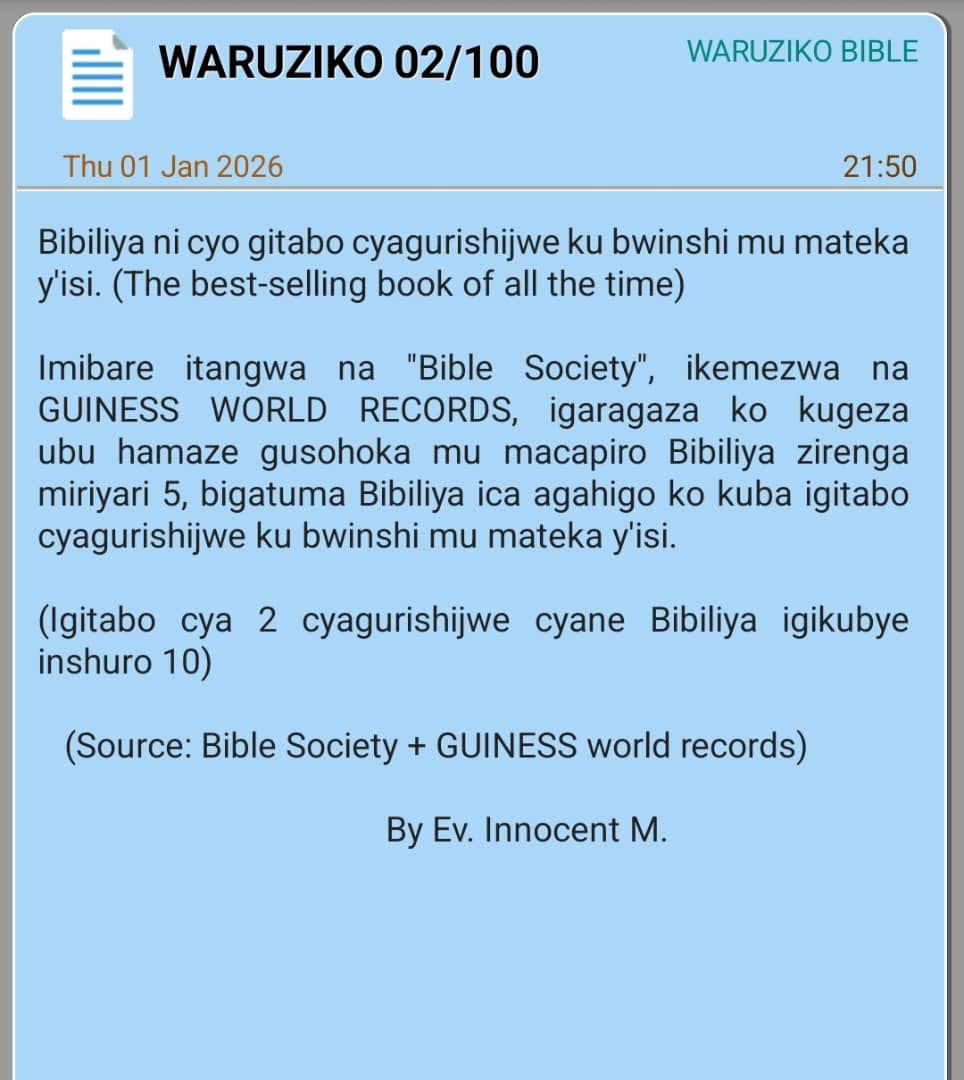
Task: Edit the note title WARUZIKO 02/100
Action: 349,63
